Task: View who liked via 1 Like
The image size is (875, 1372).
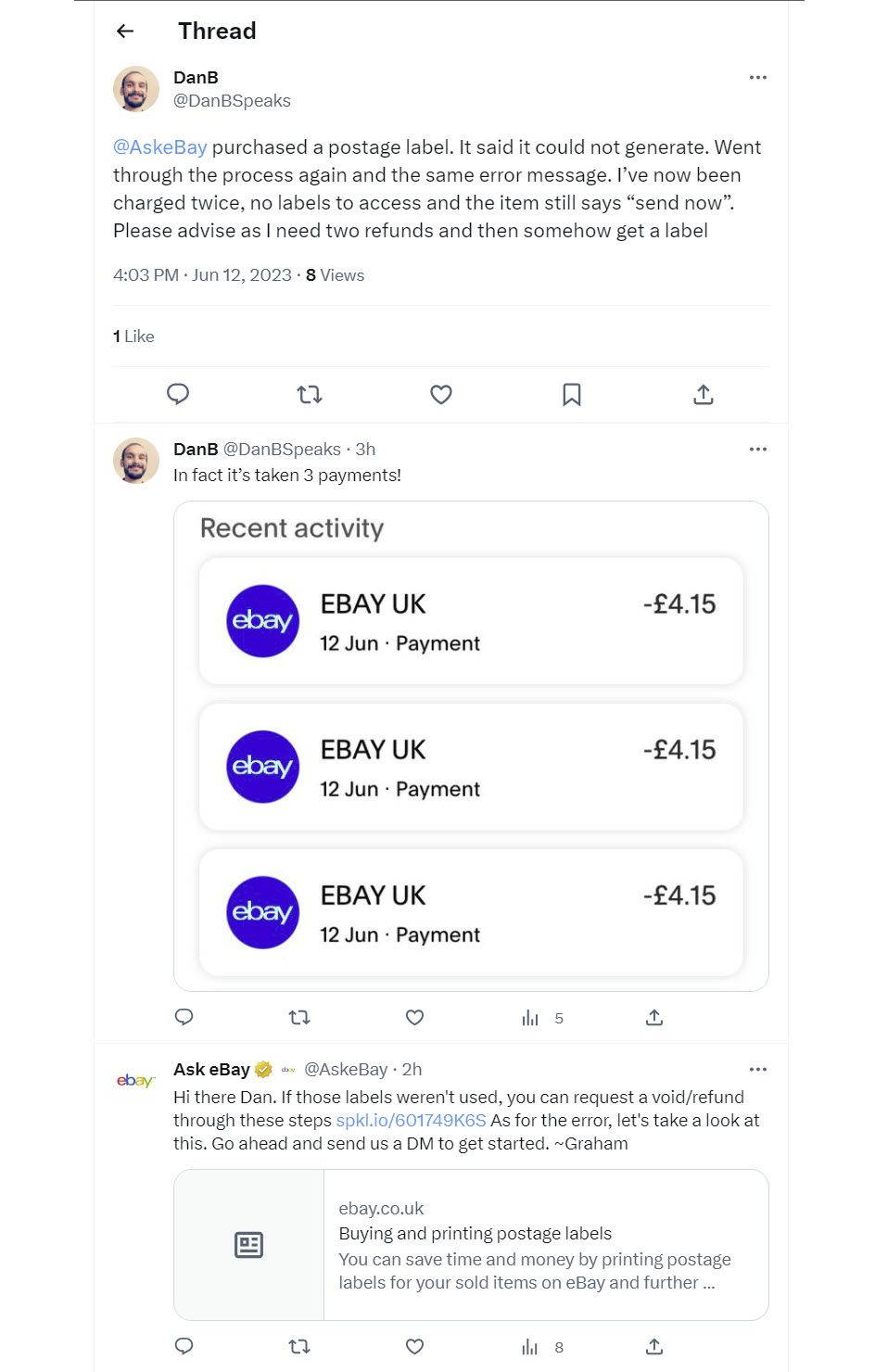Action: coord(133,337)
